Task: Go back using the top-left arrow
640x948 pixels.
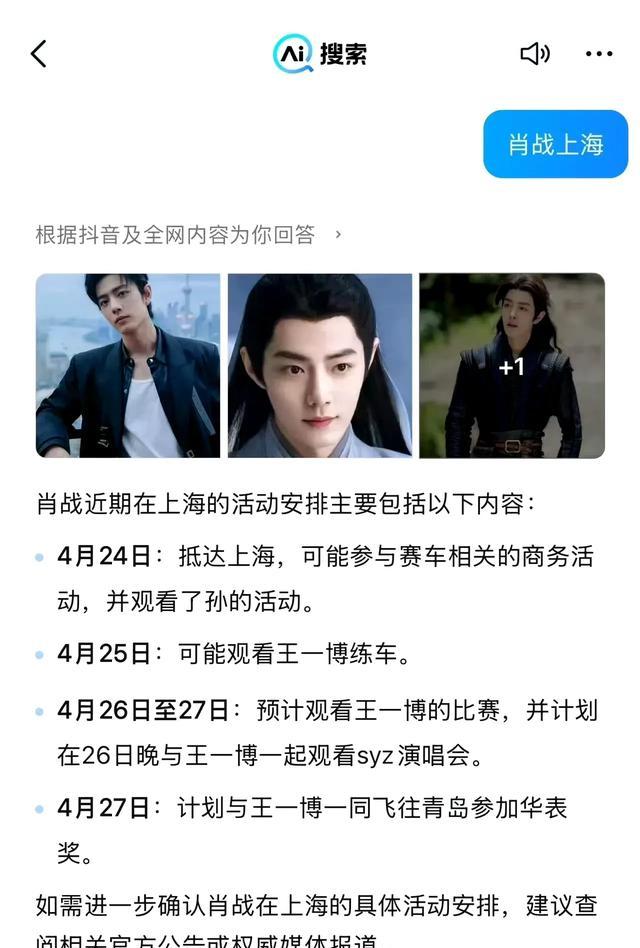Action: [39, 54]
